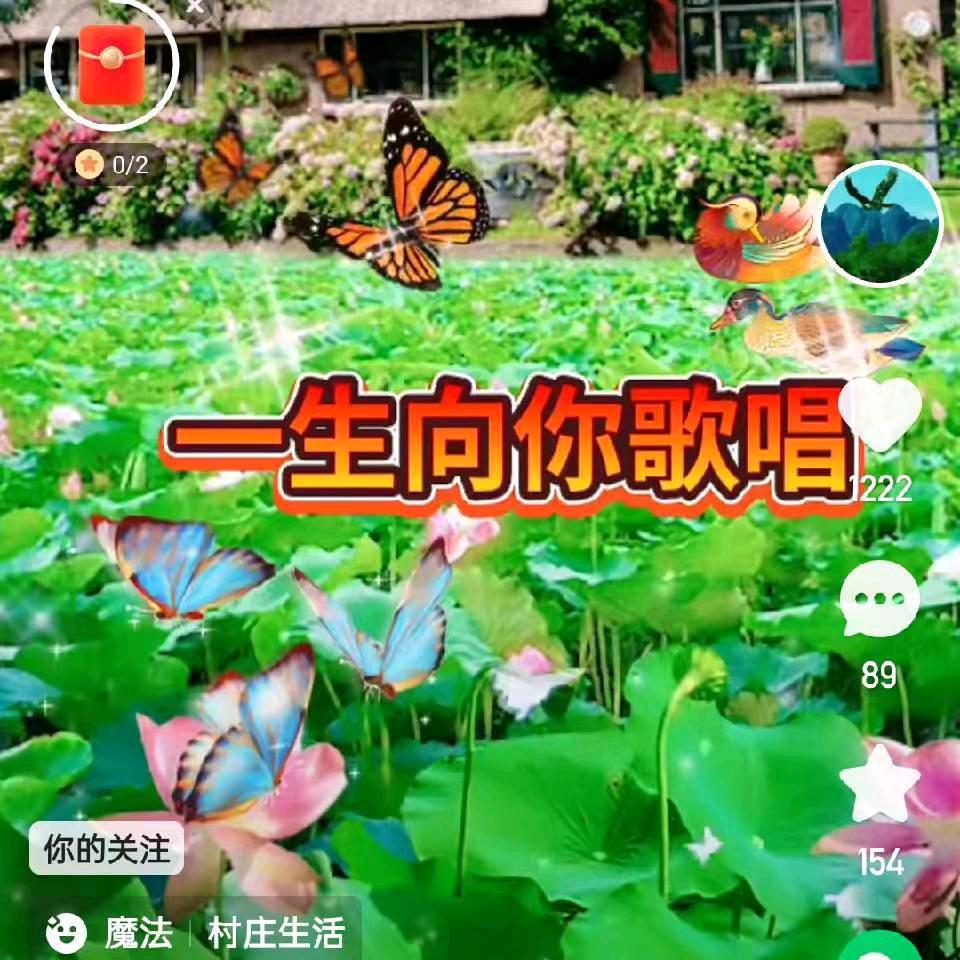Open the creator's eagle avatar profile
960x960 pixels.
click(880, 223)
